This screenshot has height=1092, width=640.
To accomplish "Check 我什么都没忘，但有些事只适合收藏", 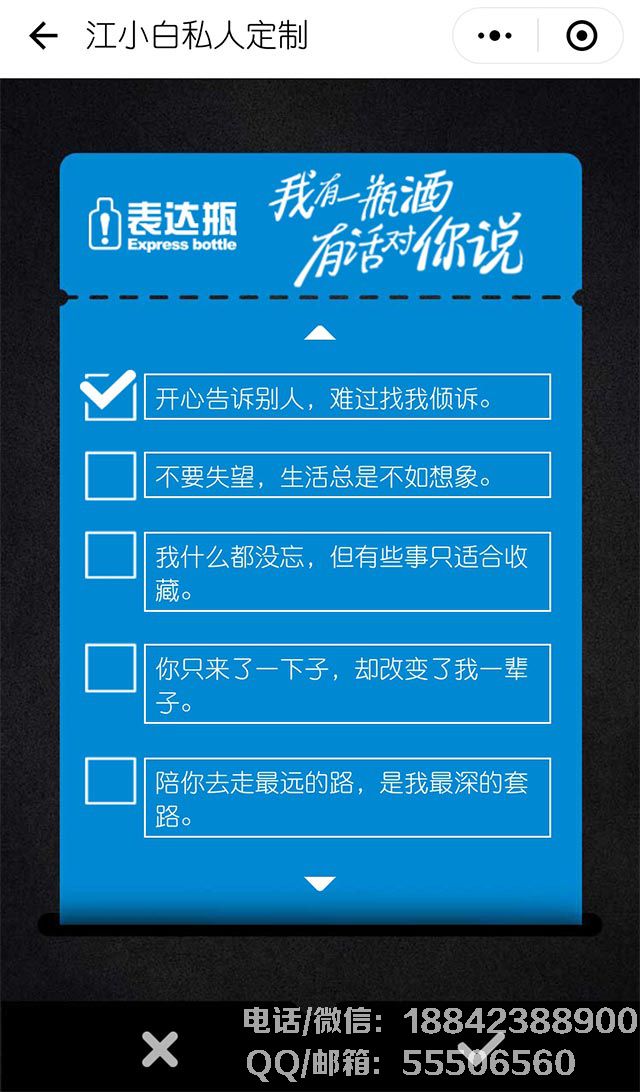I will pos(110,555).
